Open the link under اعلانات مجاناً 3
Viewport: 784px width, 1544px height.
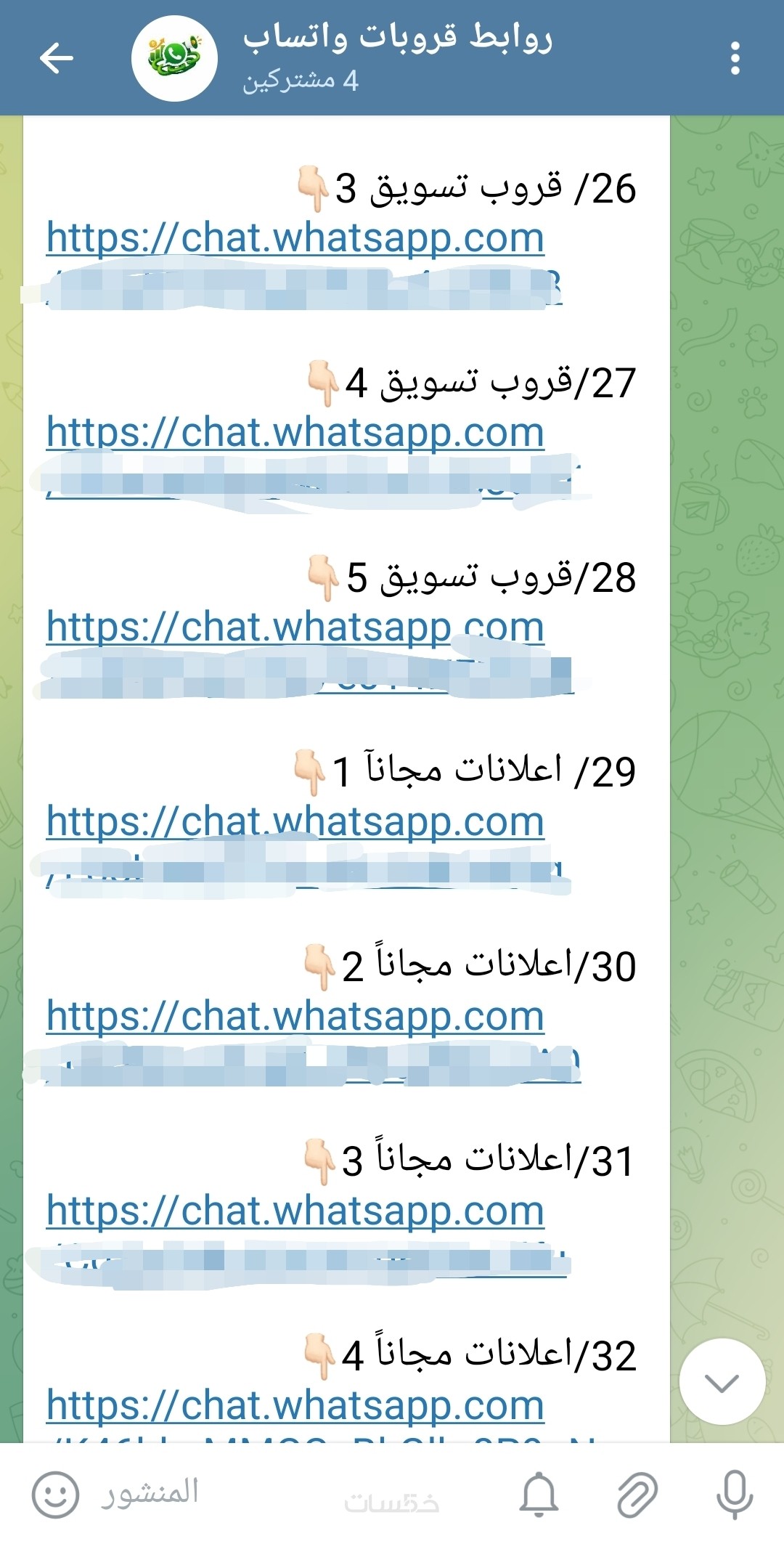[295, 1211]
